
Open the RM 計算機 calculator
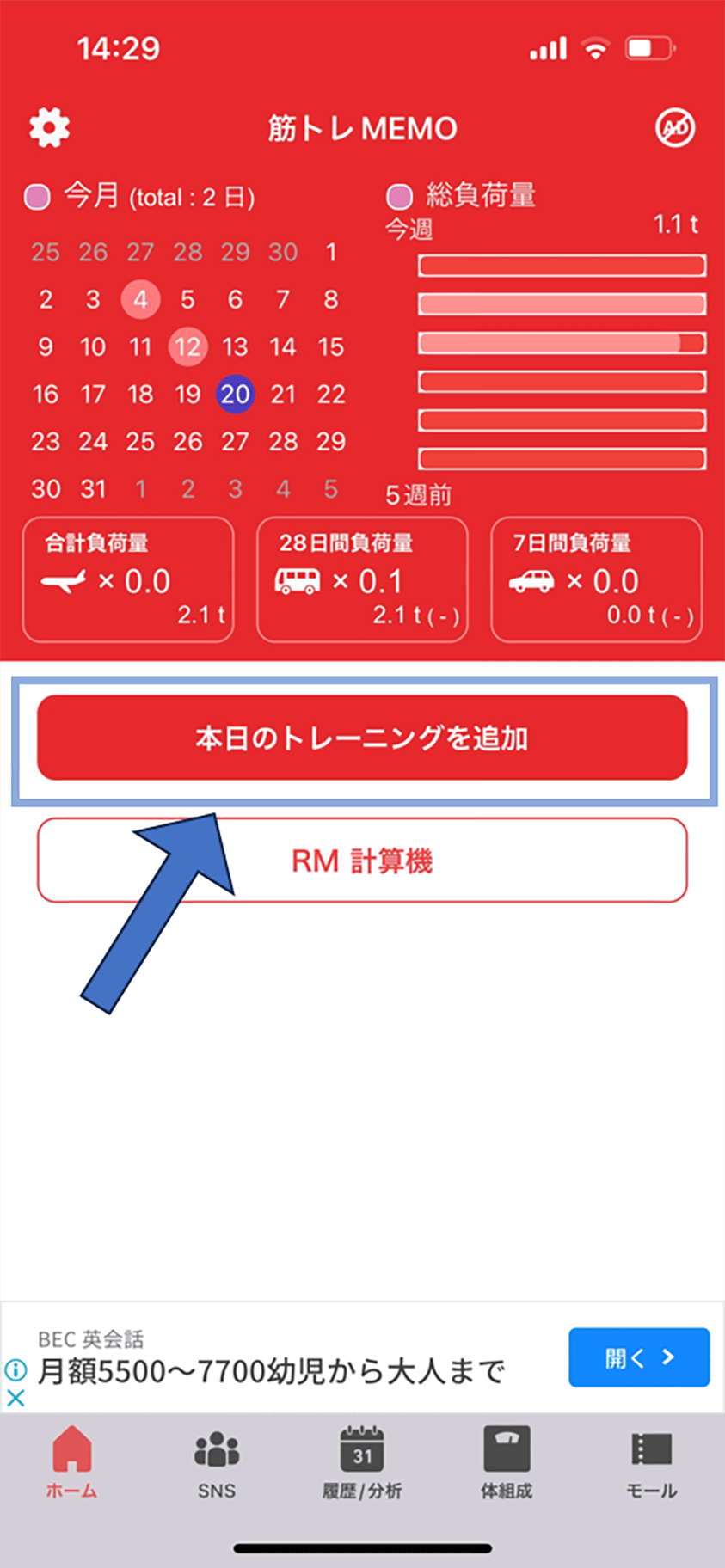coord(362,861)
